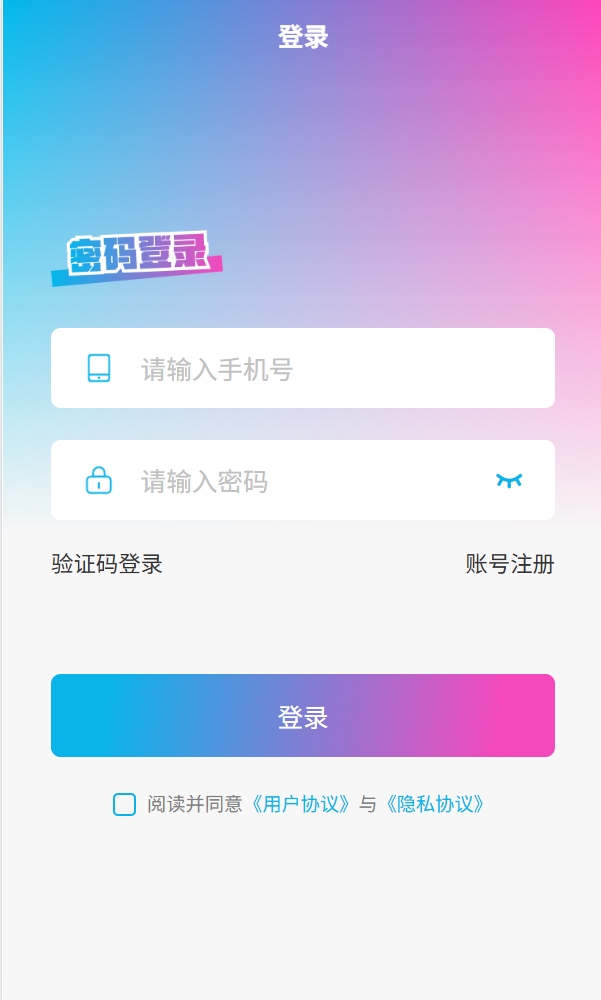Tap the phone number input field
Screen dimensions: 601x1000
[x=320, y=369]
